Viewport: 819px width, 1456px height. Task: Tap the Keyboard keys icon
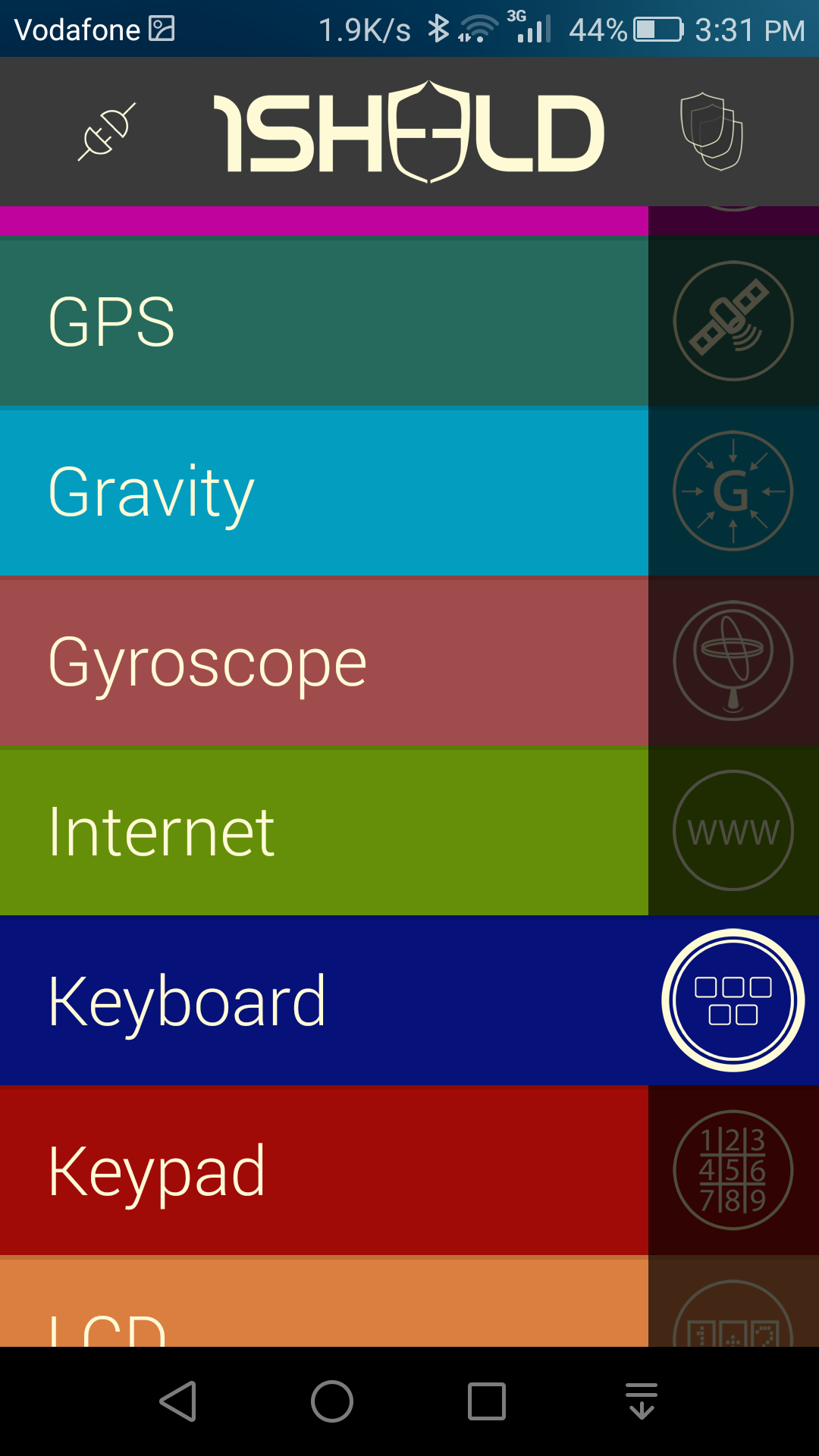point(732,999)
